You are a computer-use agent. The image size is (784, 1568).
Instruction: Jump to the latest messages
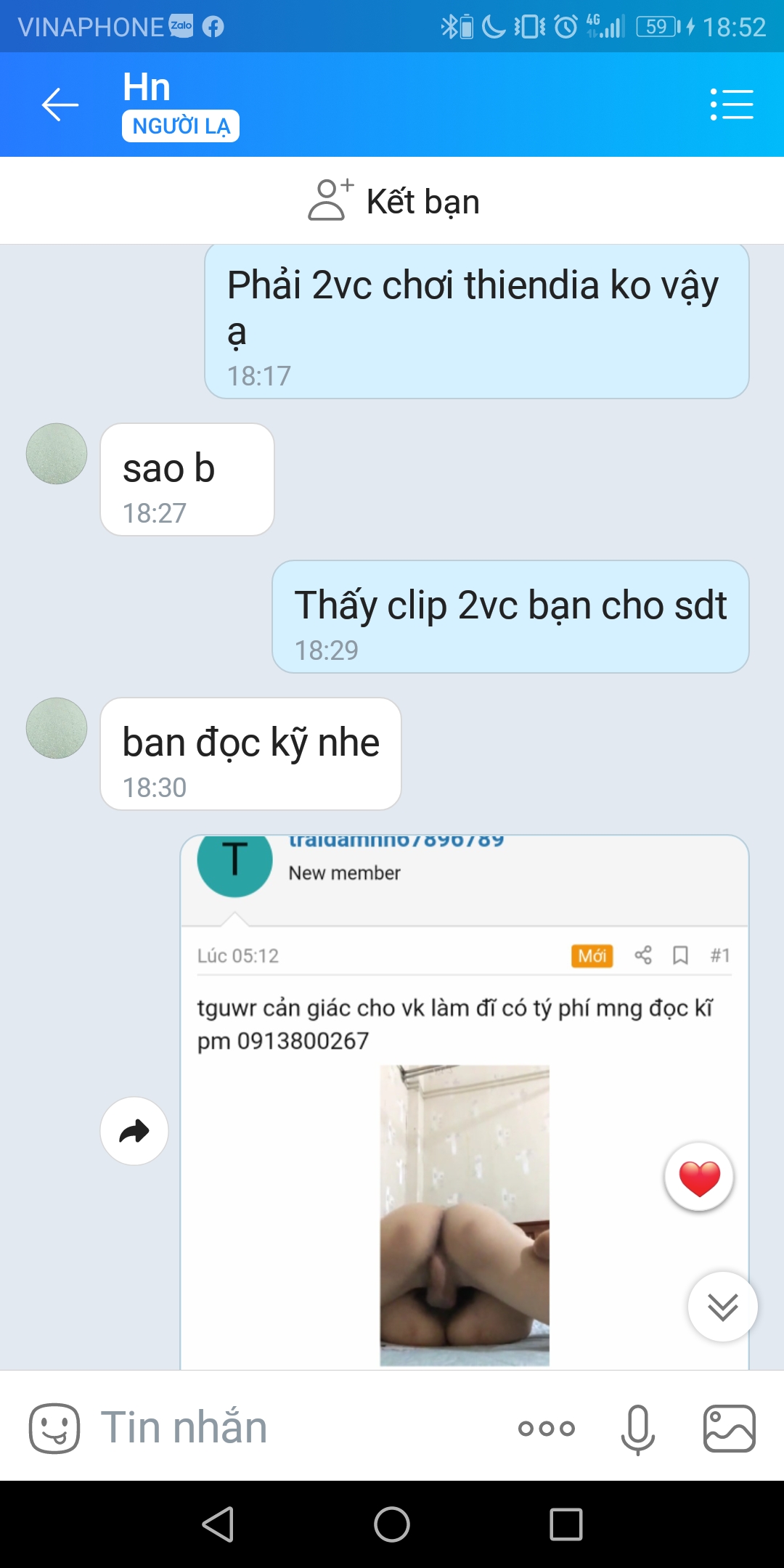[723, 1307]
